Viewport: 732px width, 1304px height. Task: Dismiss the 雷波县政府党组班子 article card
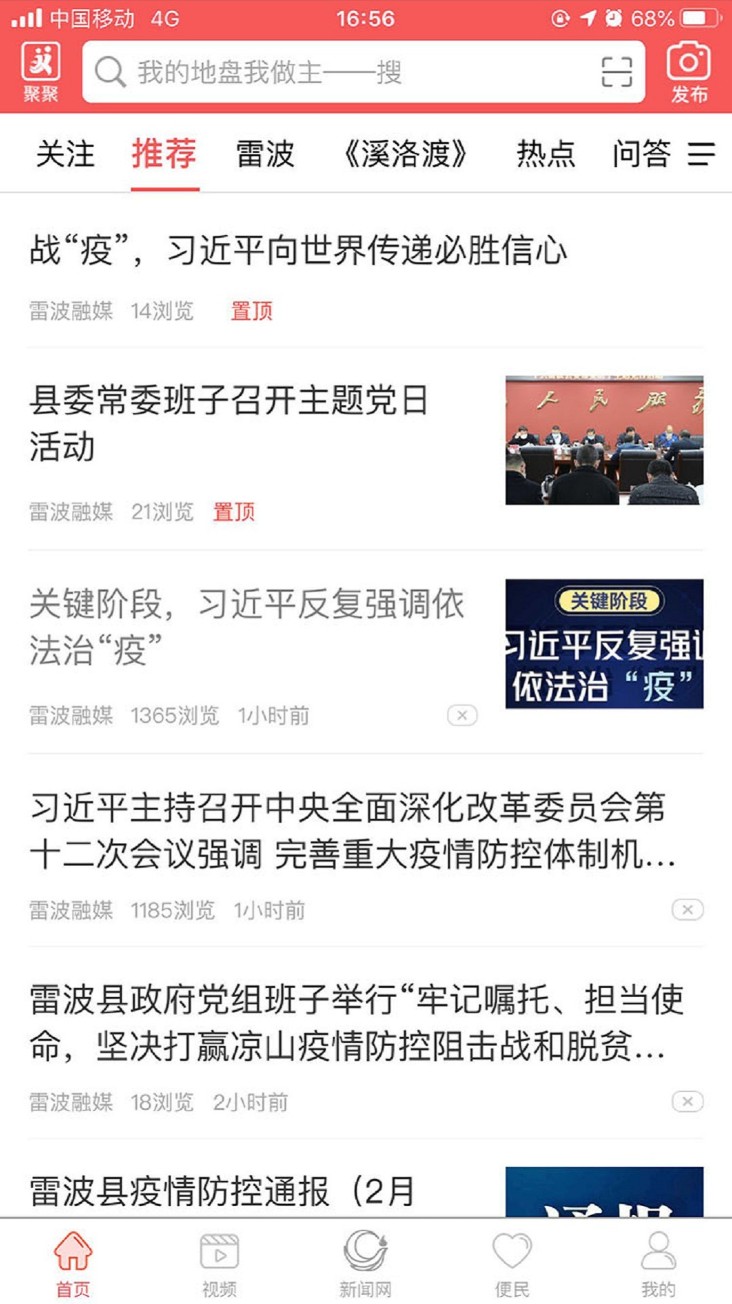(x=687, y=1101)
